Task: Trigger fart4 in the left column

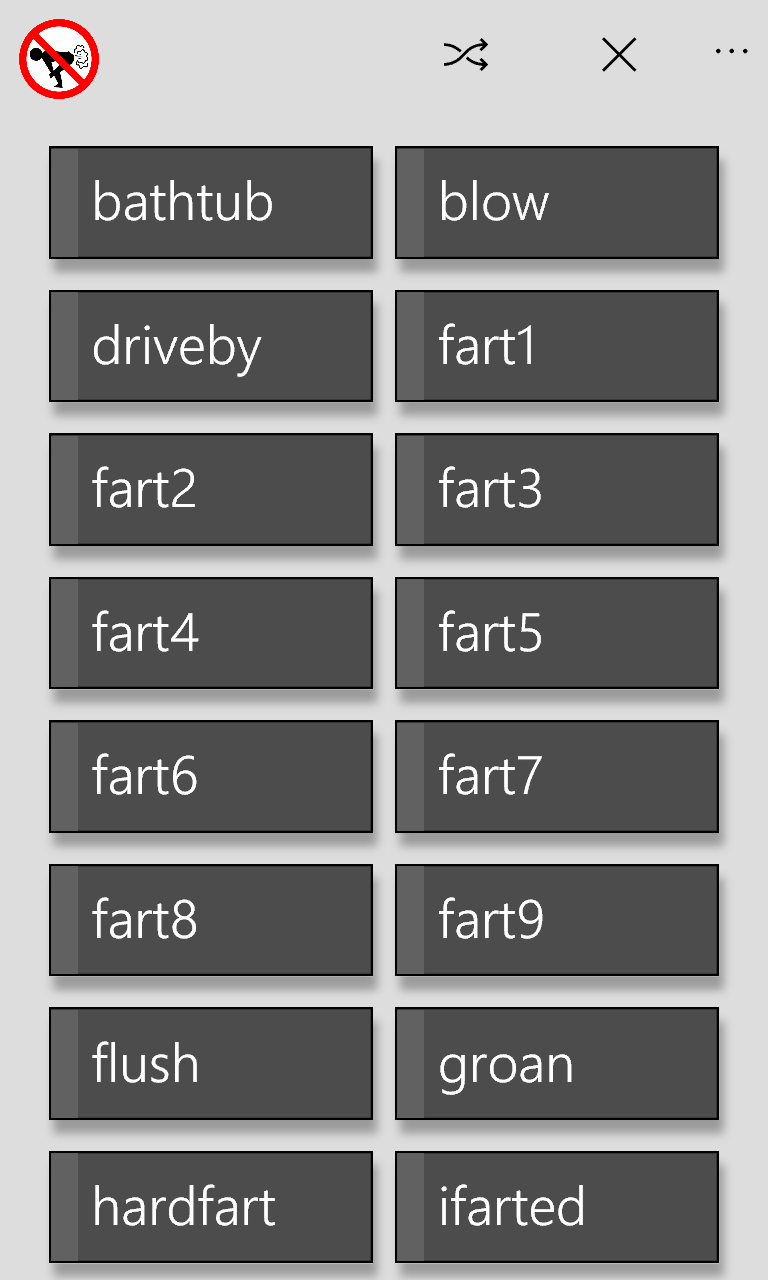Action: [x=210, y=633]
